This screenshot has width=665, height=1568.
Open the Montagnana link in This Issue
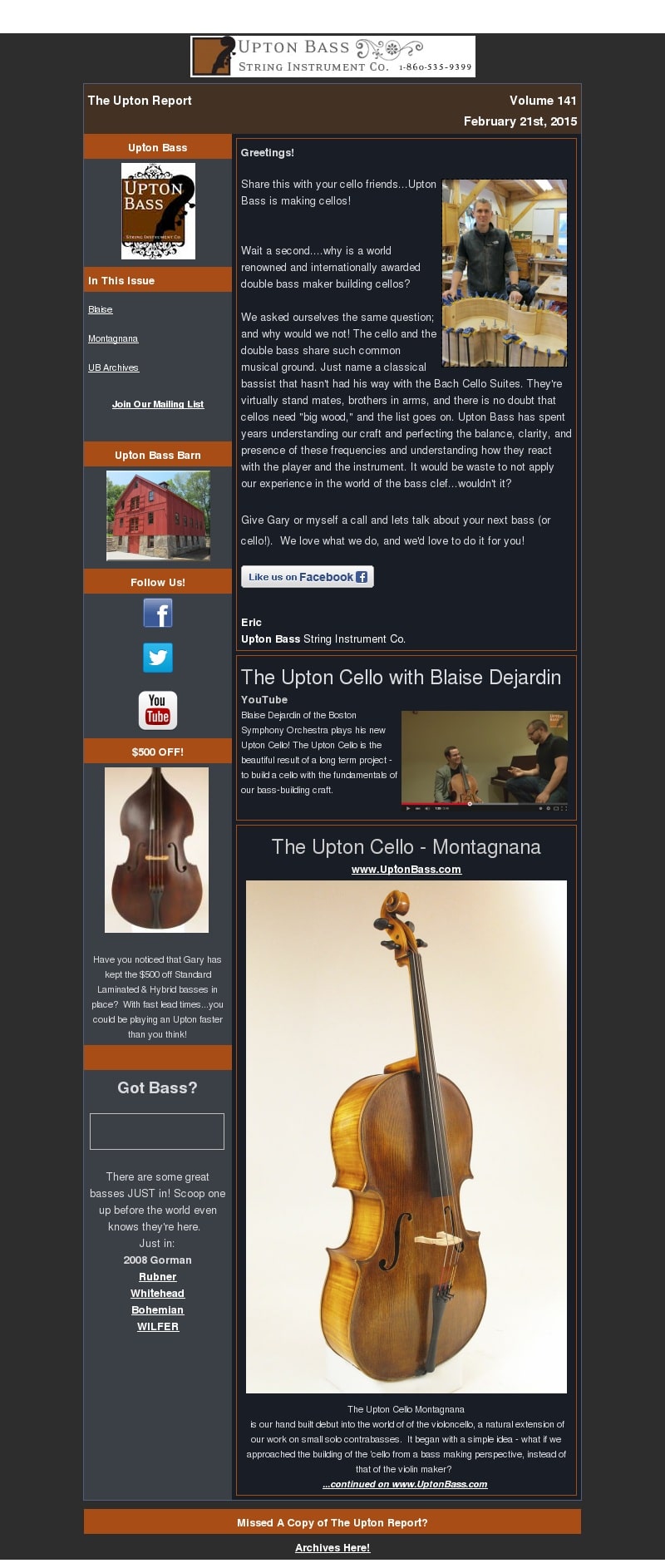(x=113, y=338)
